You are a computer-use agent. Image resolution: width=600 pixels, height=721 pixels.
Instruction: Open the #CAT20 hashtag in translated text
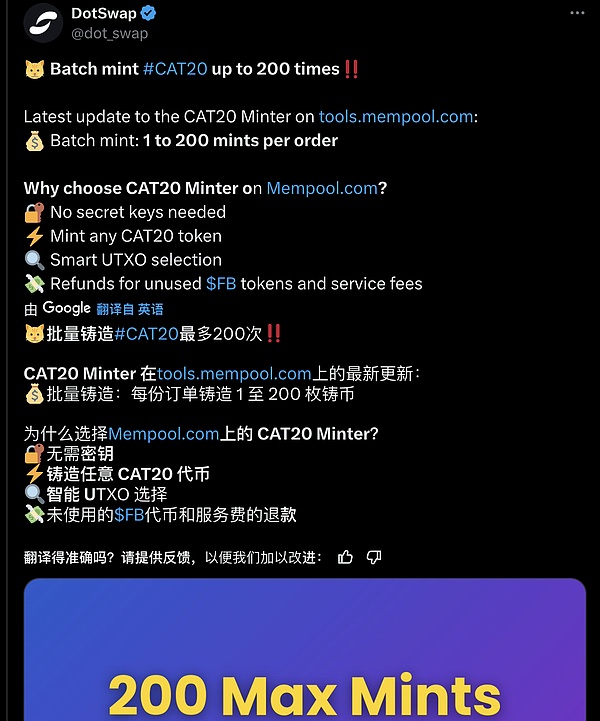(x=148, y=334)
